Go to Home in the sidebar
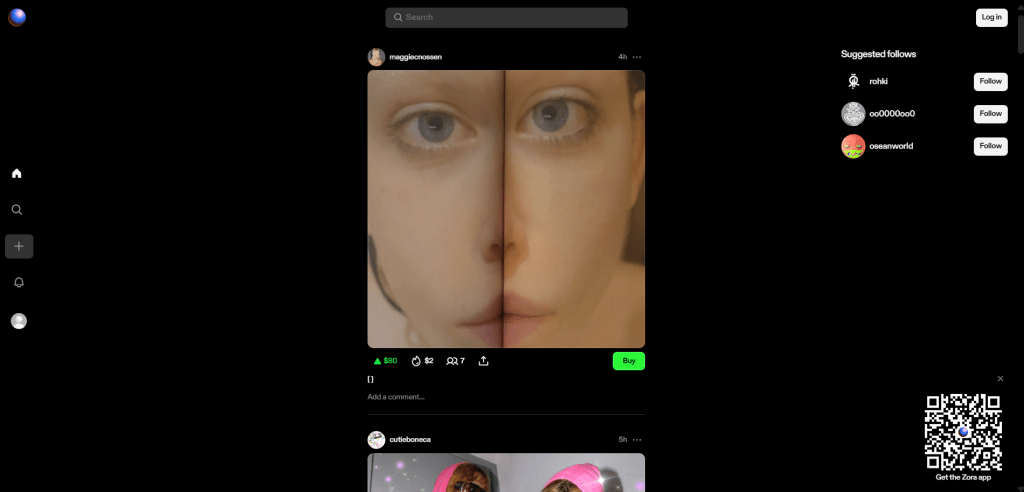 [x=17, y=173]
